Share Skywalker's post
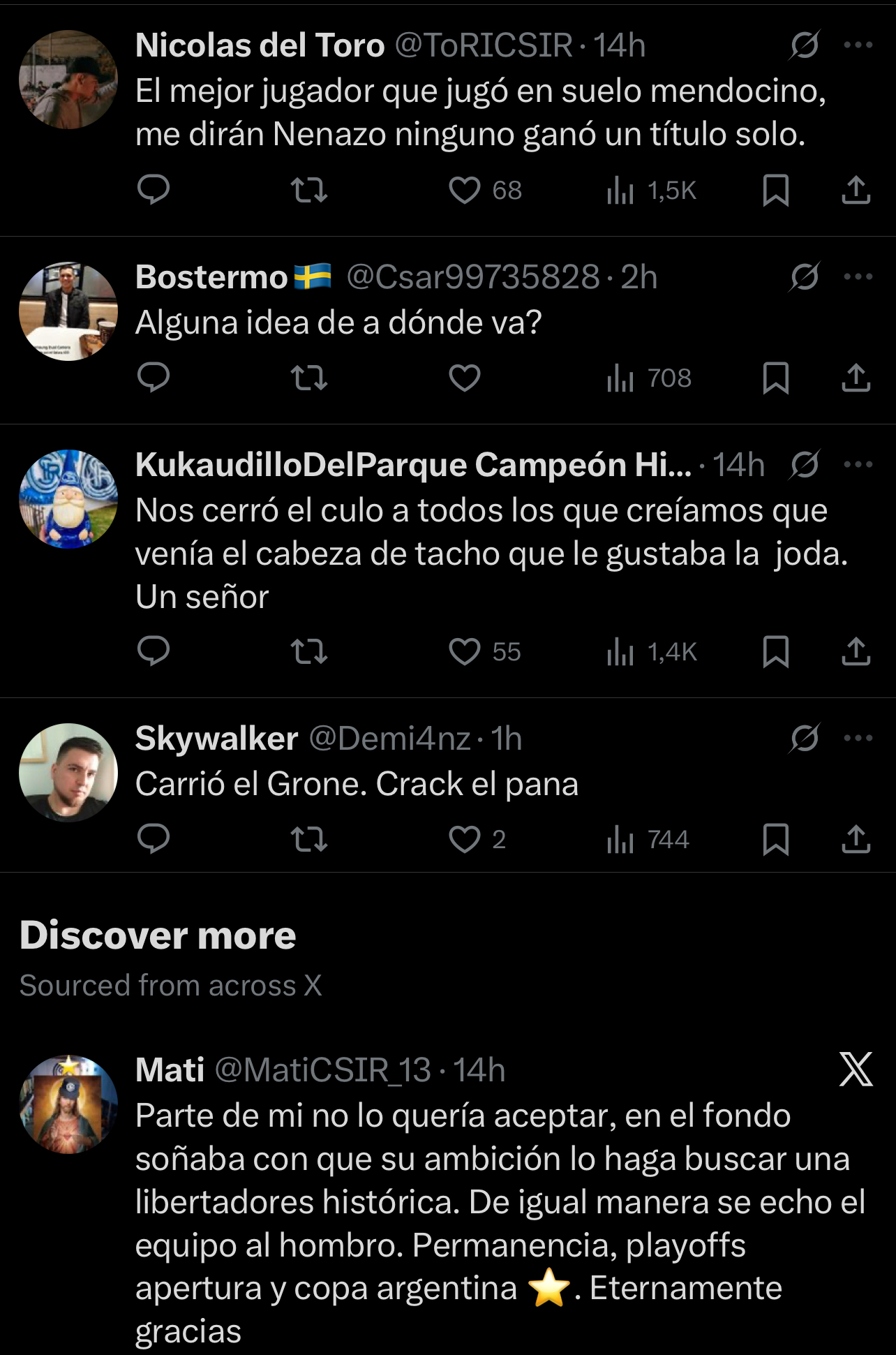 tap(856, 839)
